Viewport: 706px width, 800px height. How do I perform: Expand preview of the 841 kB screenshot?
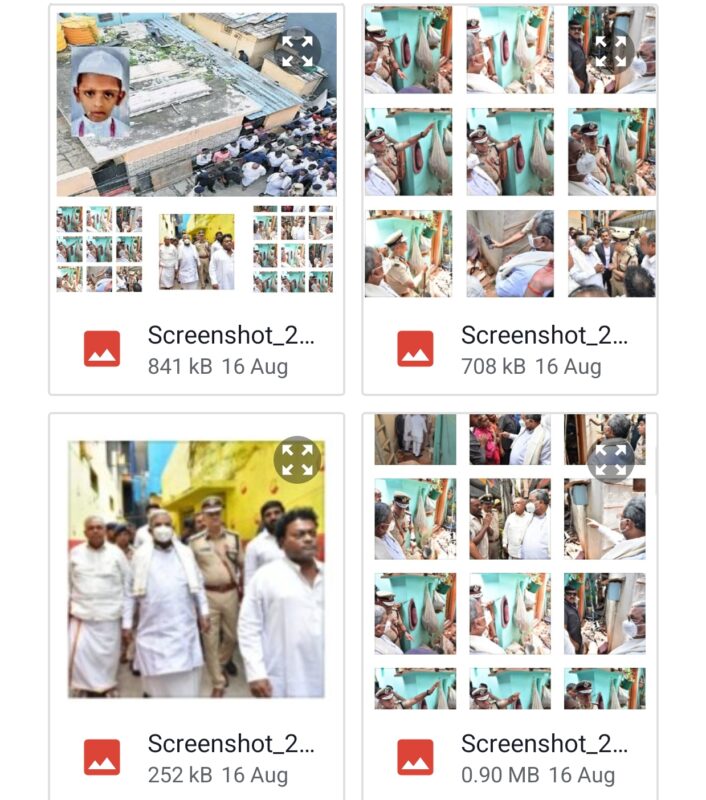point(298,49)
